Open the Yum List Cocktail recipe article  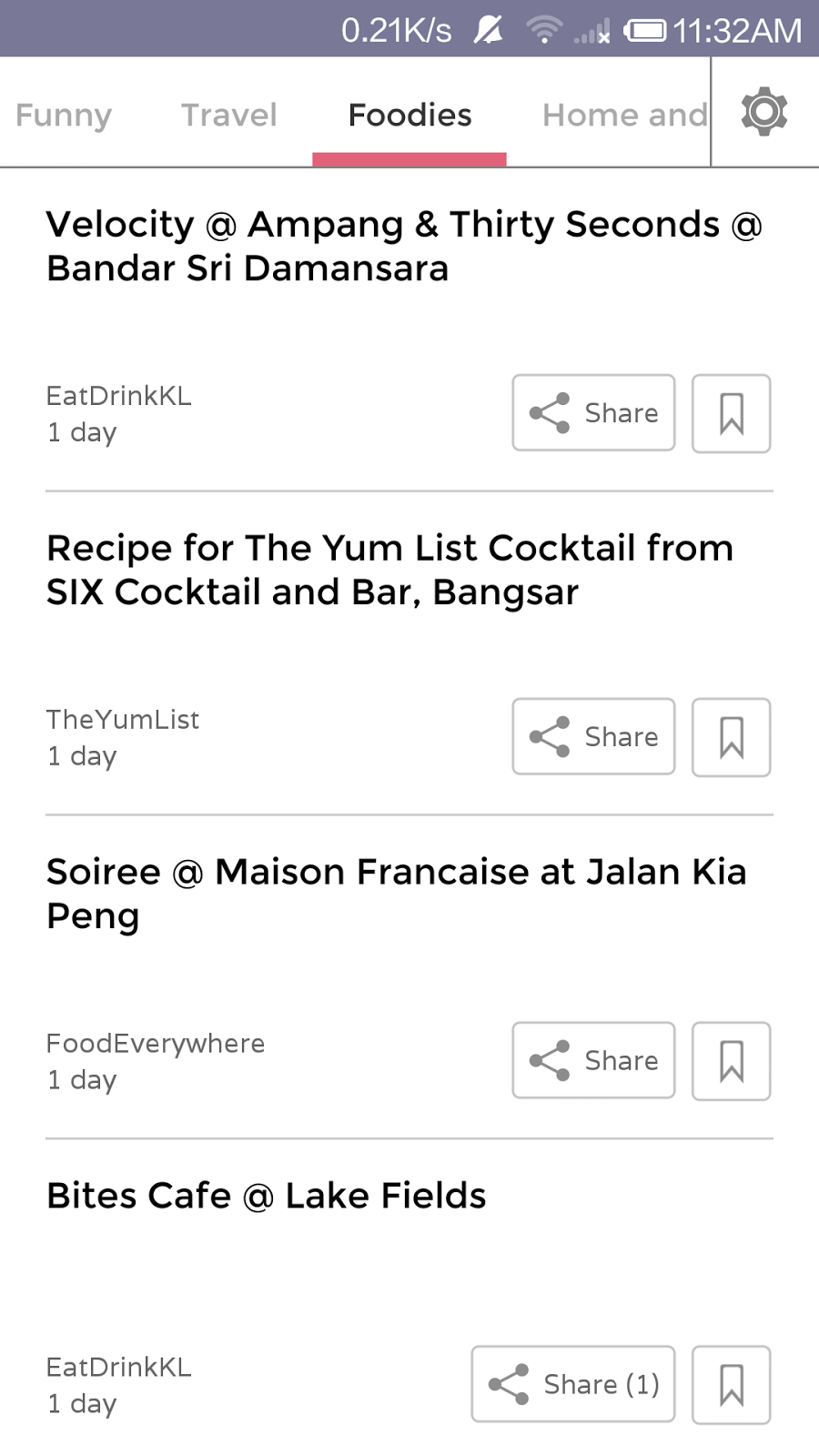[x=390, y=571]
